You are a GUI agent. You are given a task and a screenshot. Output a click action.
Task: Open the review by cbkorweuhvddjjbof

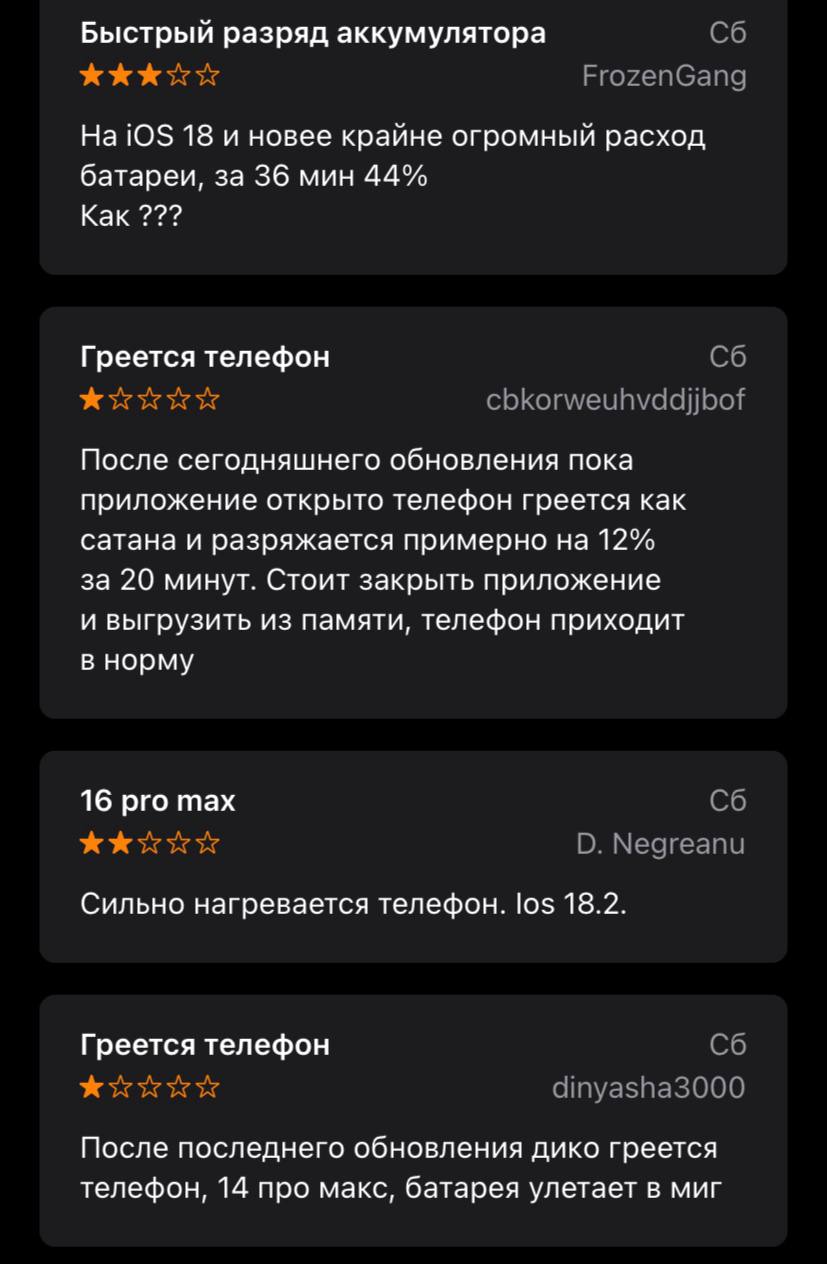pyautogui.click(x=413, y=512)
